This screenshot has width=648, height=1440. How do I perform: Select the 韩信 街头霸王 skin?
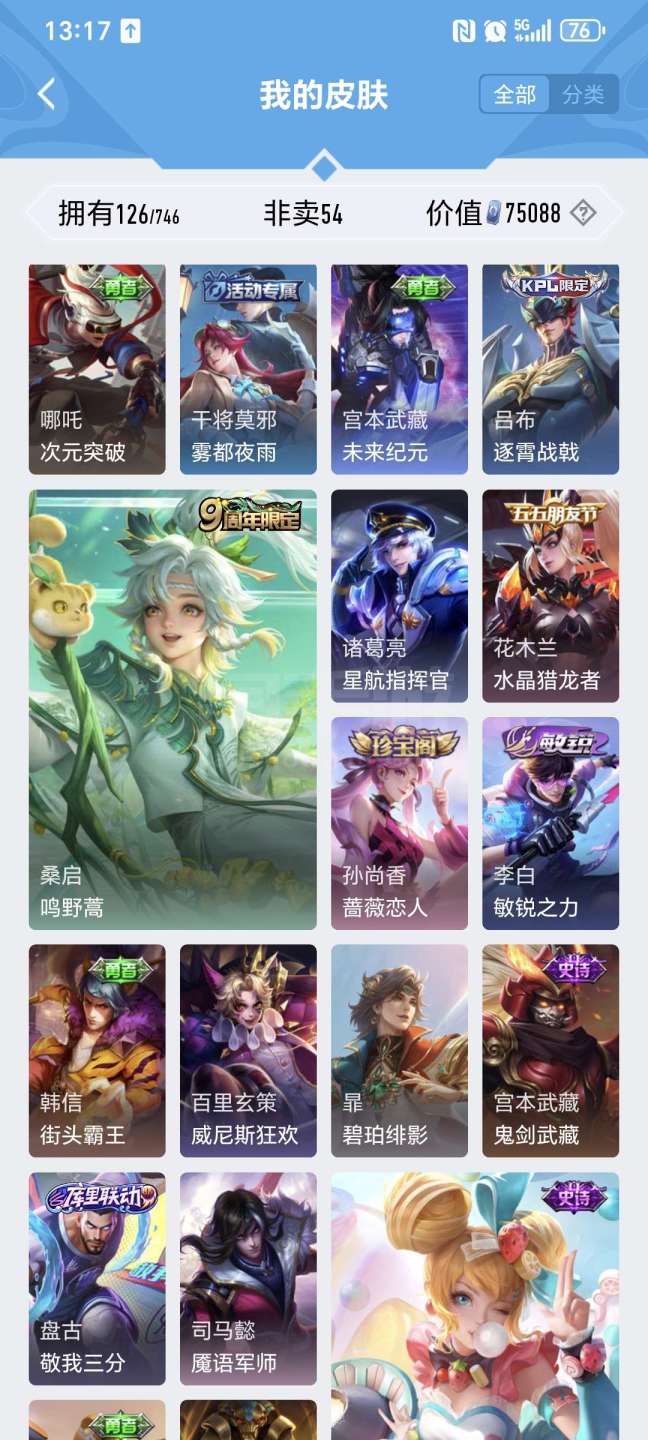[x=97, y=1050]
